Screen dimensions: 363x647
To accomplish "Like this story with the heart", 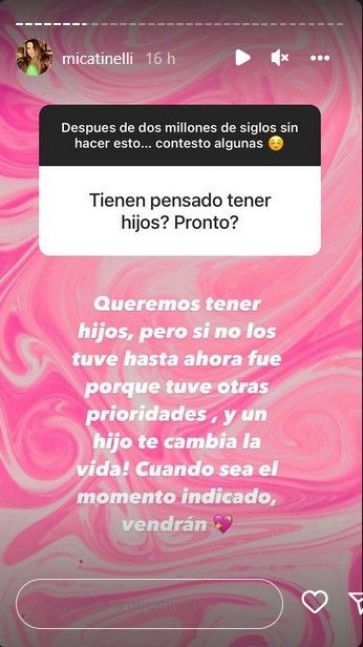I will (315, 602).
